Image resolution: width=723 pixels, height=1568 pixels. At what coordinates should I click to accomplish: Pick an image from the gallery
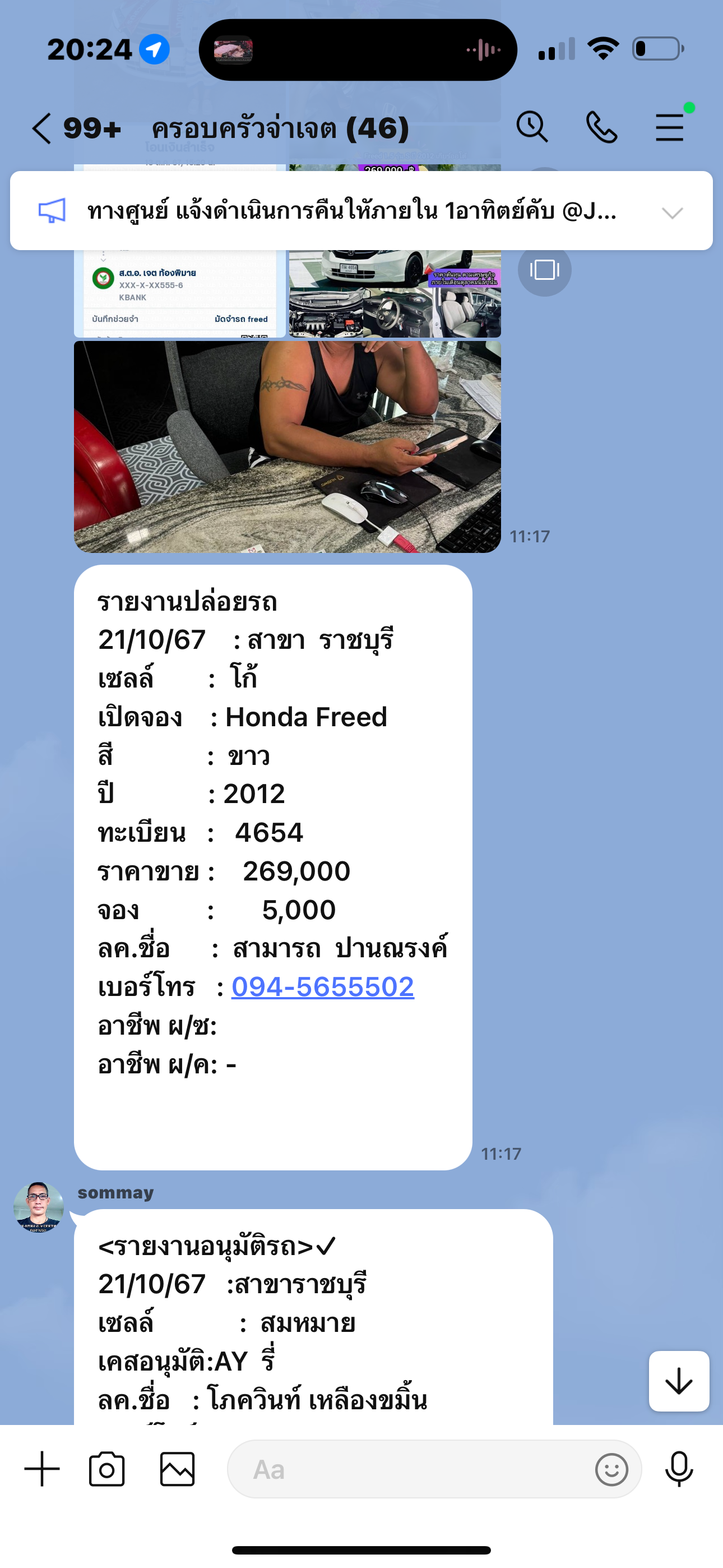177,1469
